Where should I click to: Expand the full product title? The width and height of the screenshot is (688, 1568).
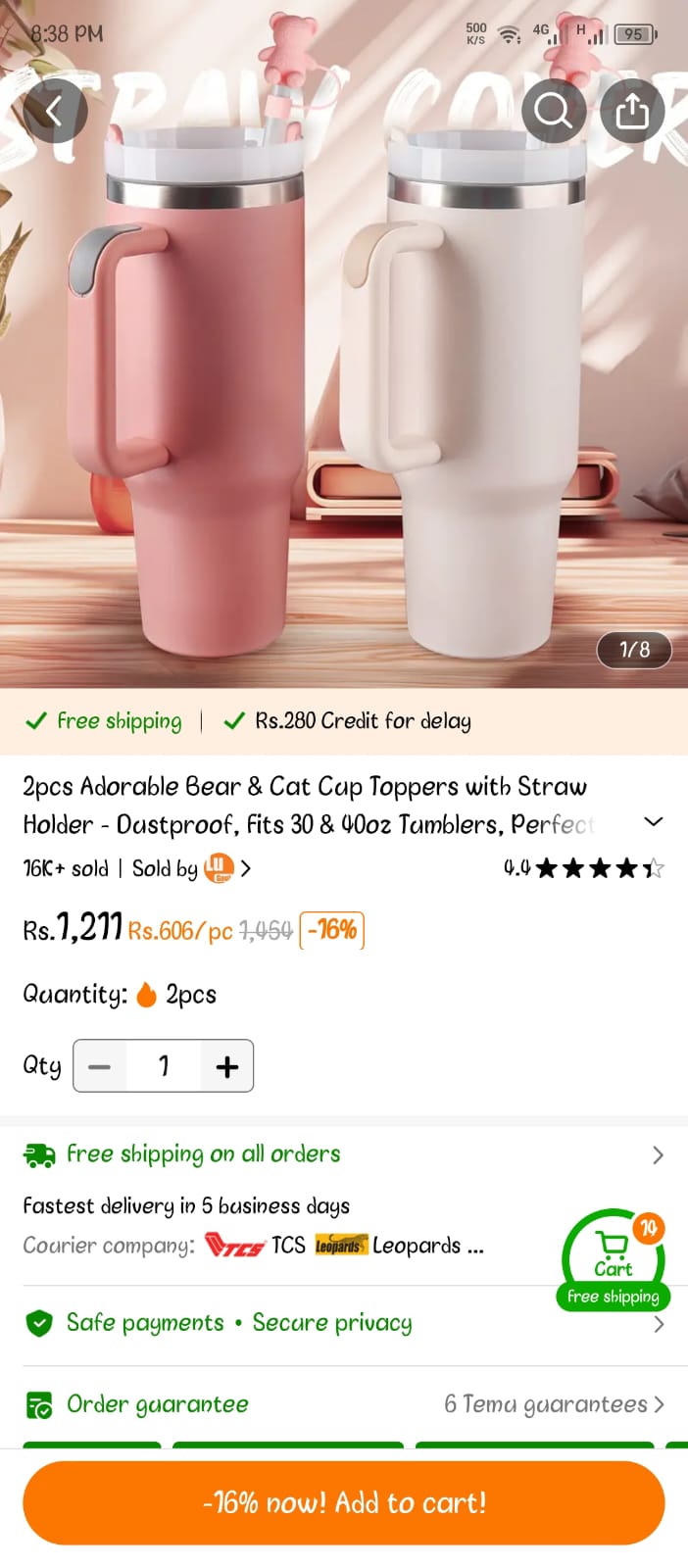(653, 822)
